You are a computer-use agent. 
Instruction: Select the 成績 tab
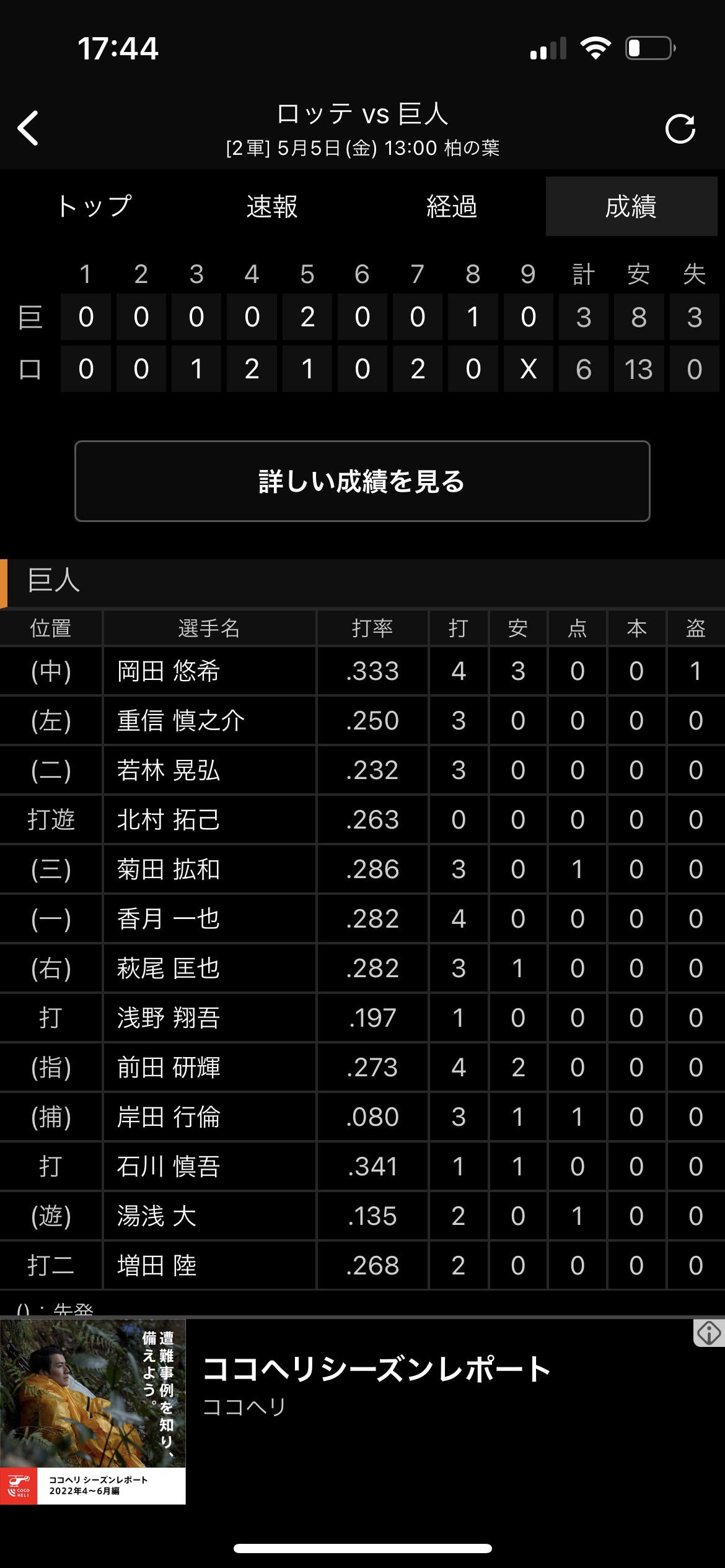click(631, 206)
